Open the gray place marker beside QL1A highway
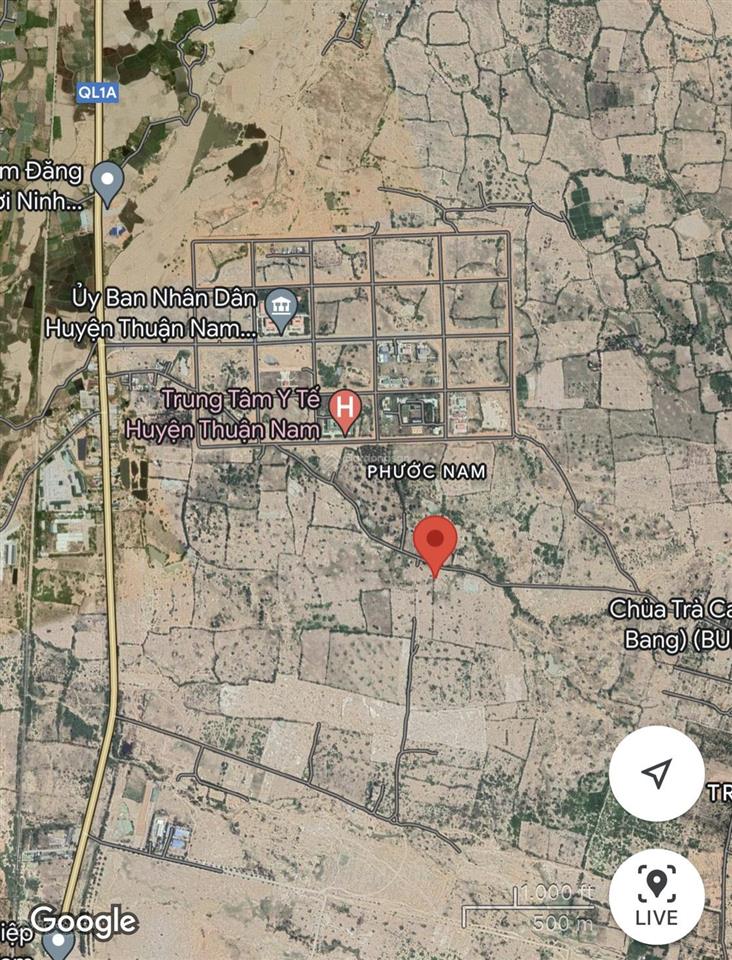 107,183
